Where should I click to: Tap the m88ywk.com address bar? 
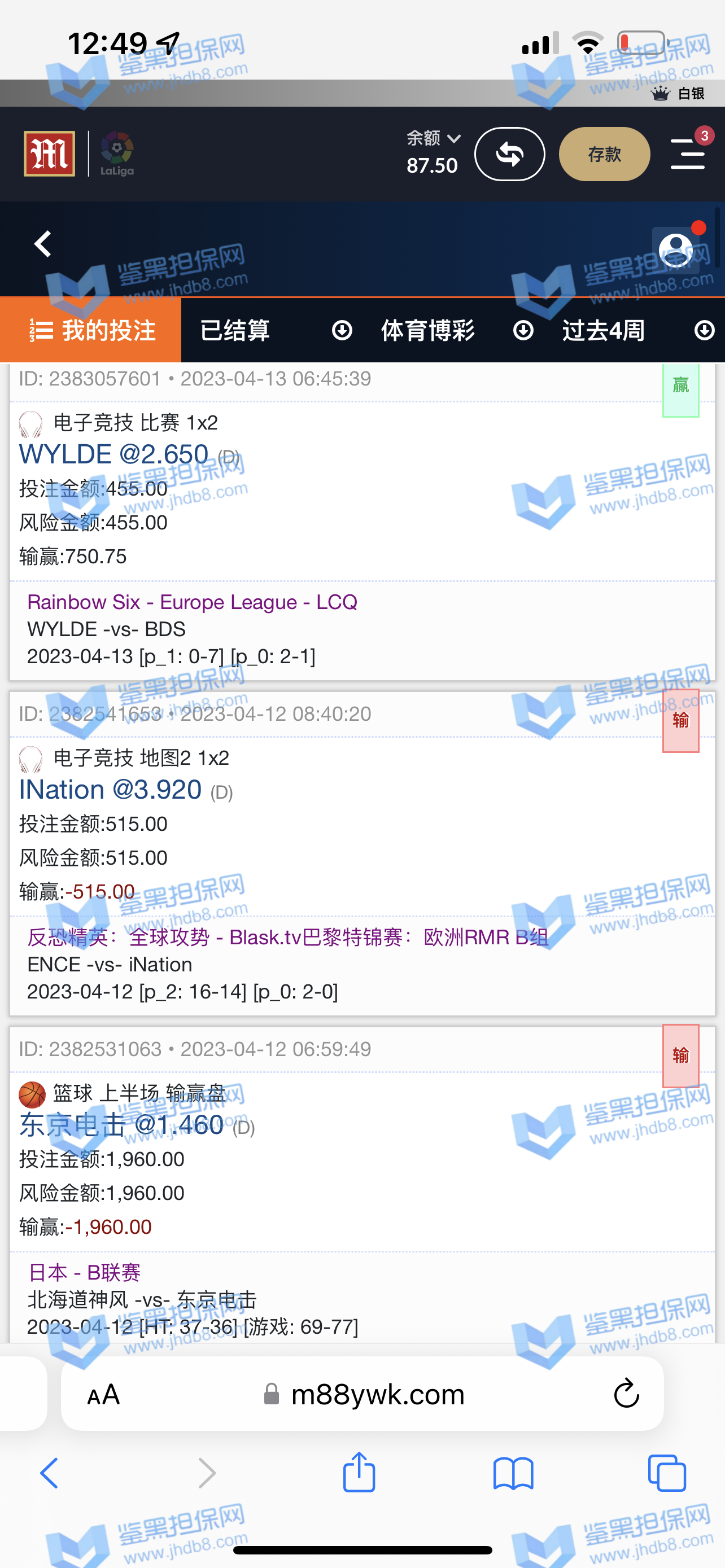coord(377,1394)
